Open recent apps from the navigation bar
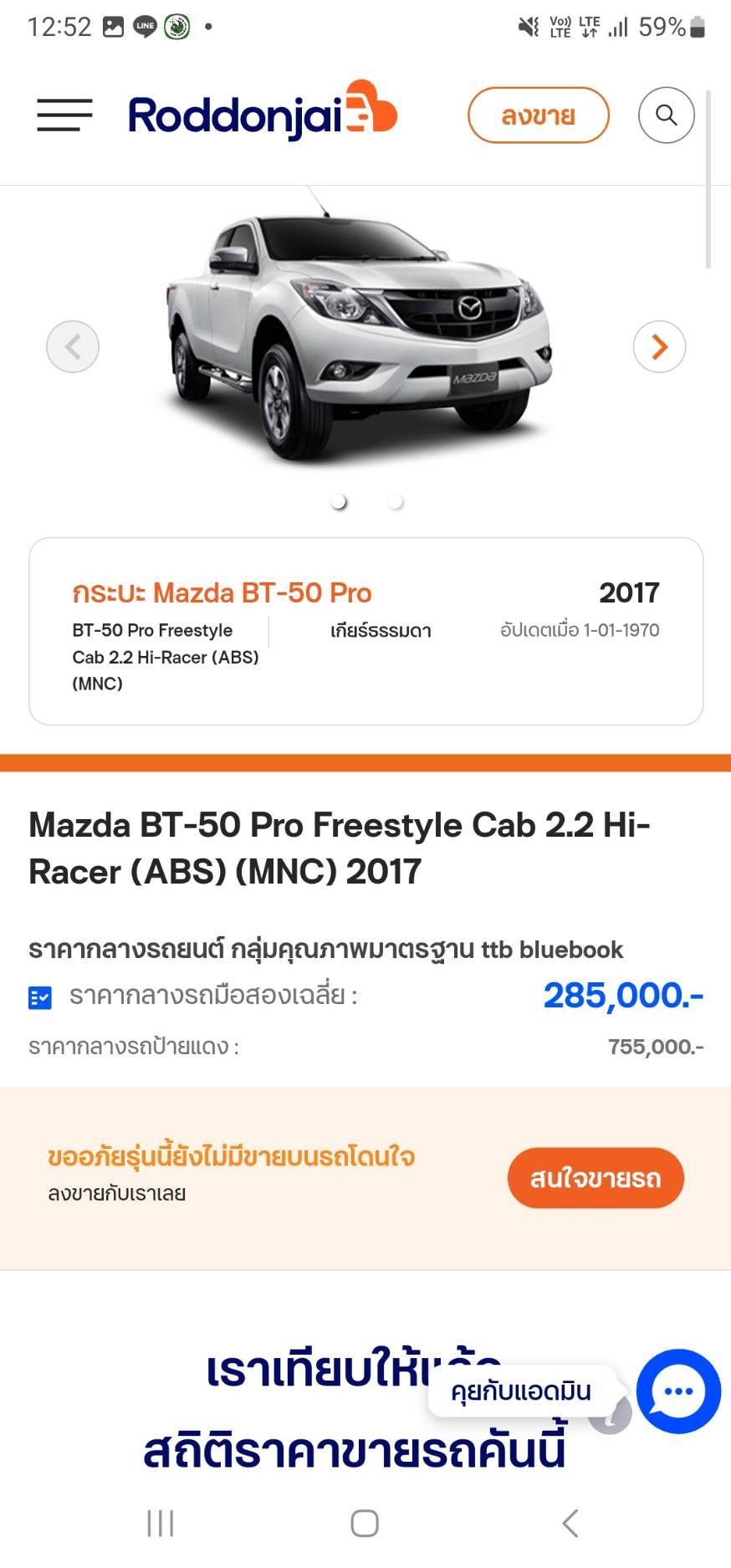The height and width of the screenshot is (1568, 731). pos(161,1523)
